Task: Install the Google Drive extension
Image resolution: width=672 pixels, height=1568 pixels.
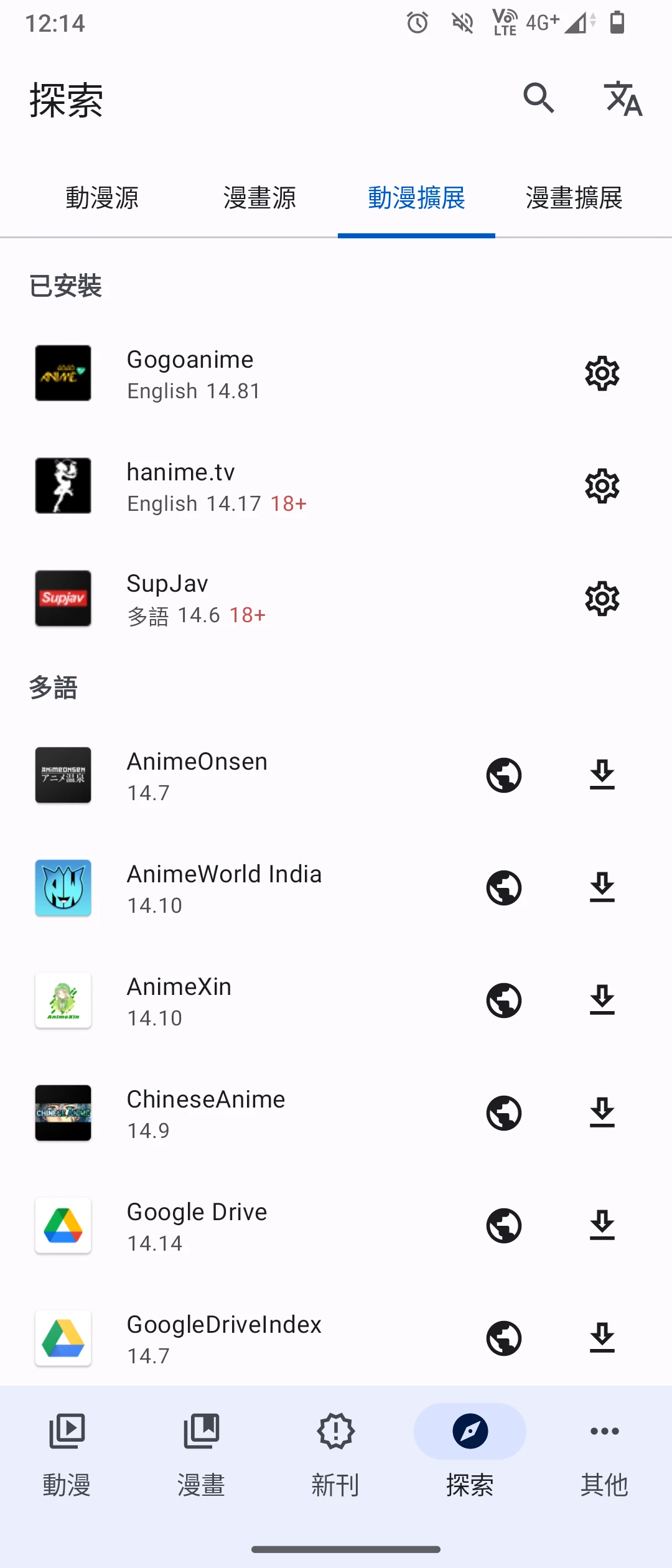Action: pyautogui.click(x=602, y=1226)
